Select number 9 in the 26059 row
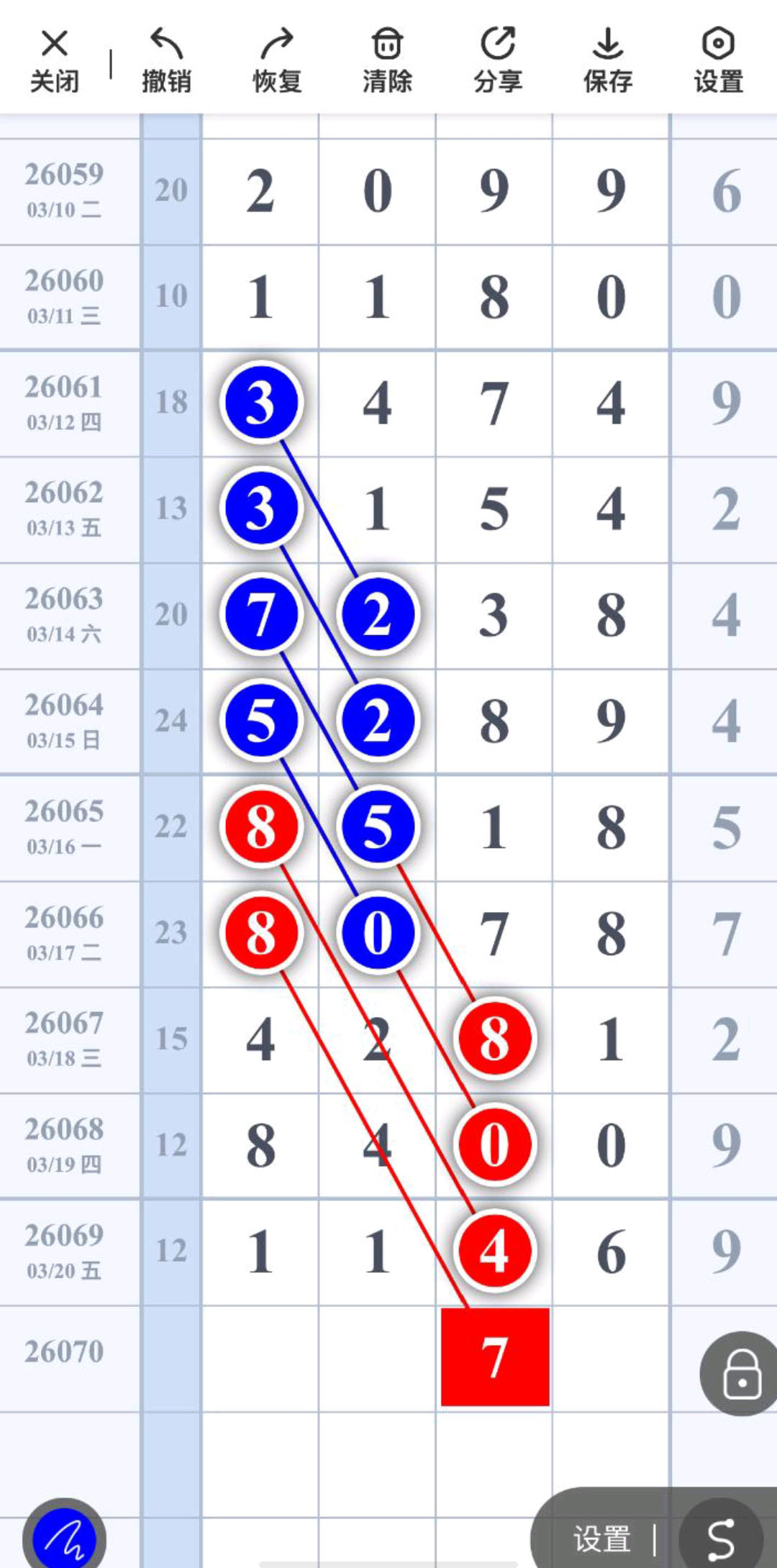 [x=493, y=192]
